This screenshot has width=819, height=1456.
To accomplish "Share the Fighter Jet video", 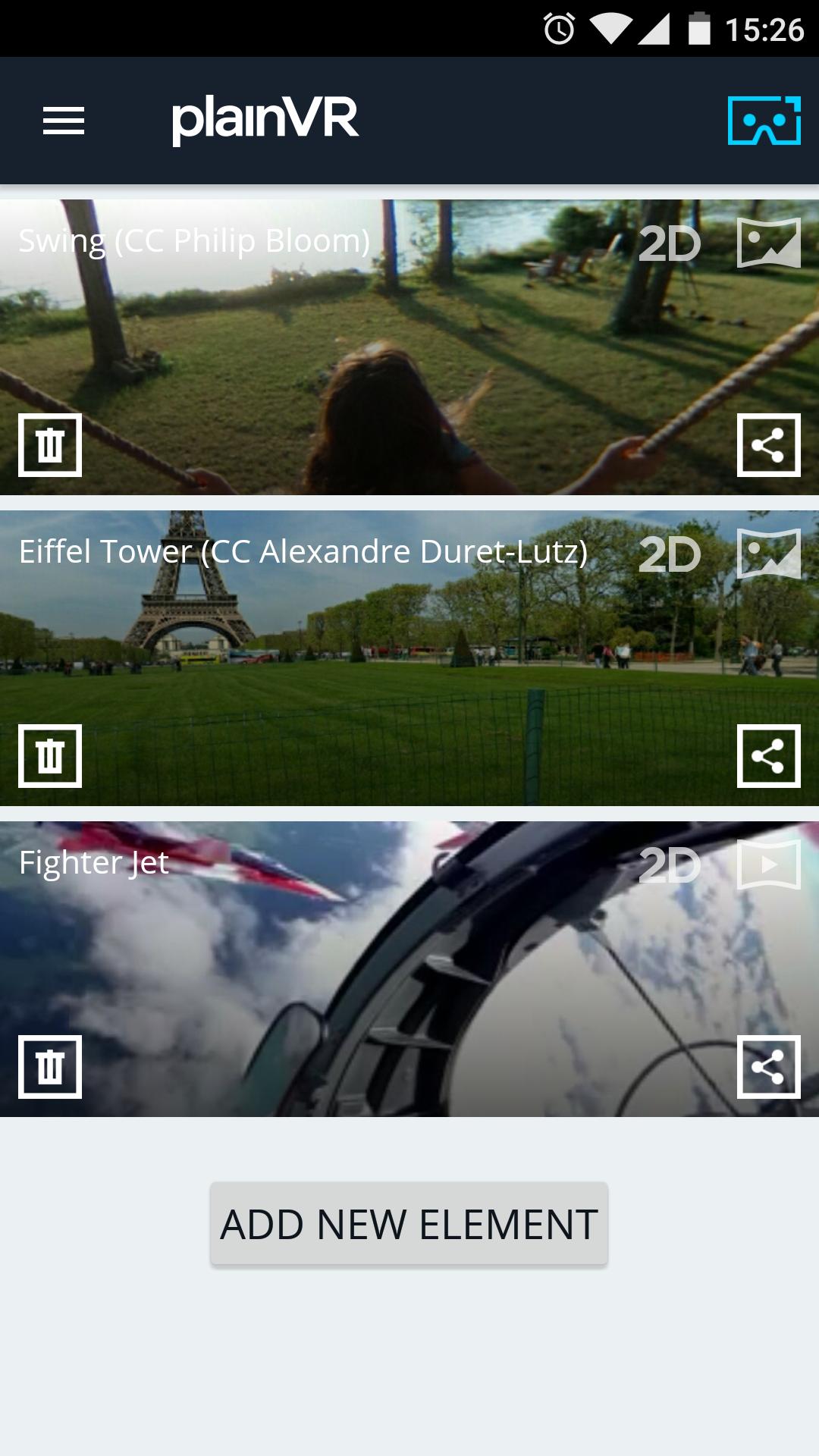I will (x=768, y=1067).
